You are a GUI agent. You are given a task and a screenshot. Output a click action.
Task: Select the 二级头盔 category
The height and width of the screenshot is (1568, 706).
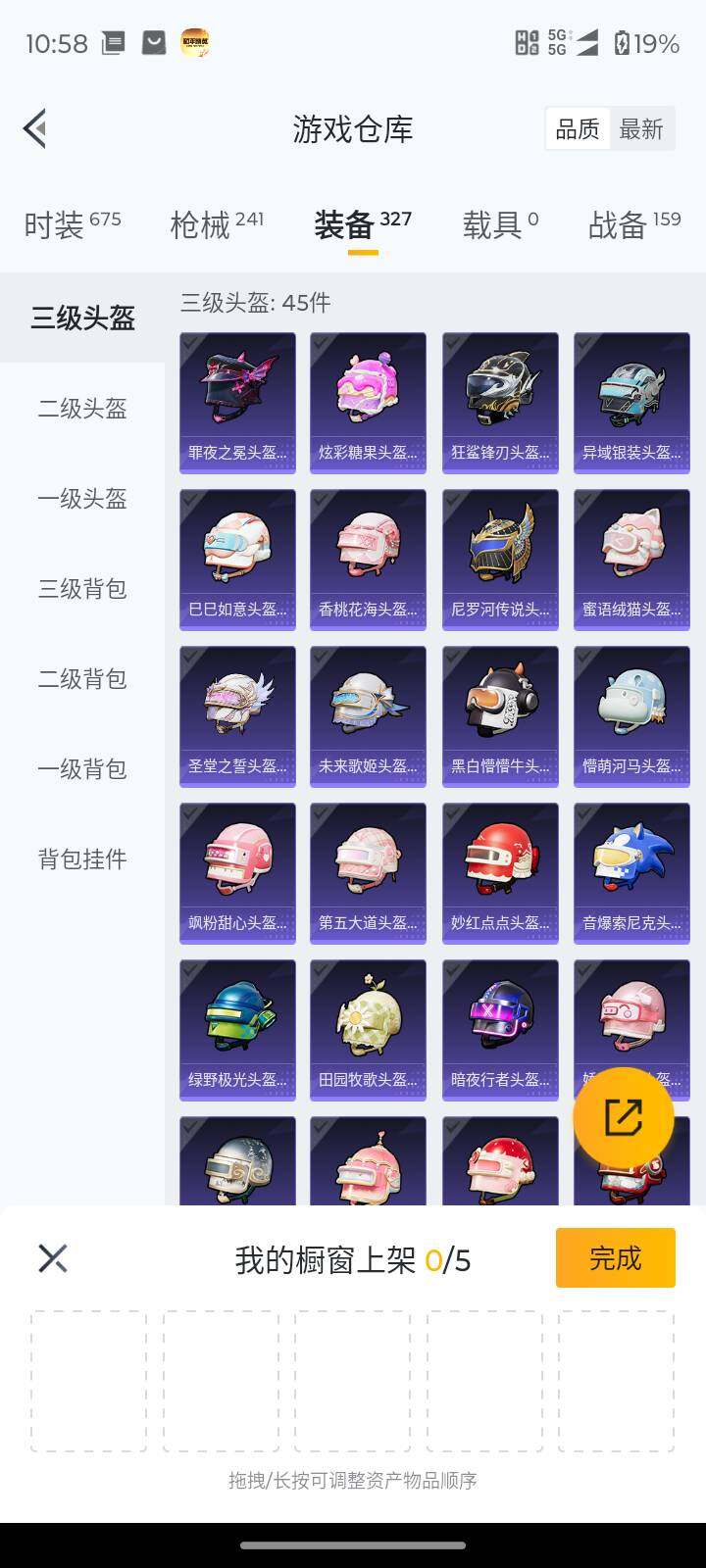point(82,408)
